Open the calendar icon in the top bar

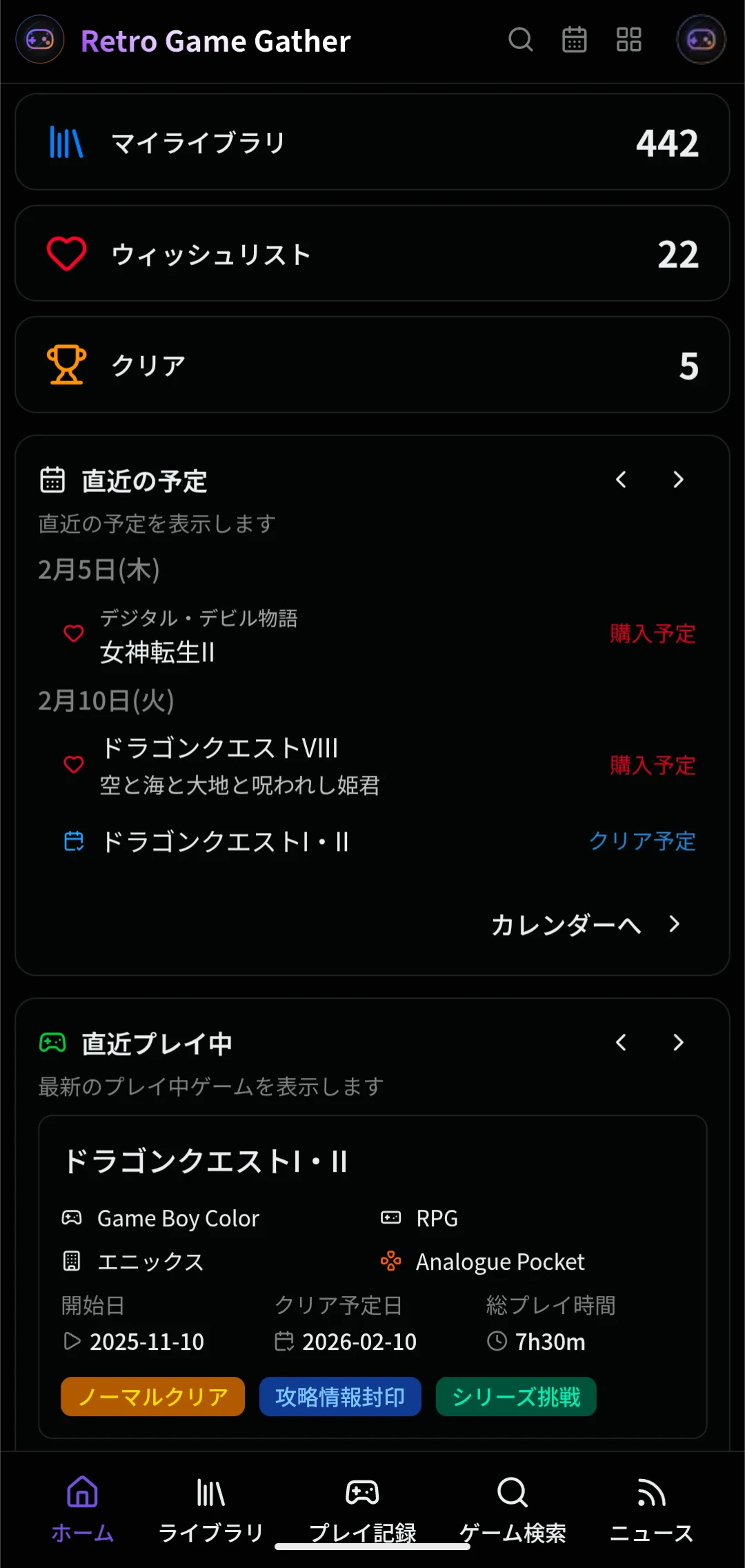coord(575,40)
